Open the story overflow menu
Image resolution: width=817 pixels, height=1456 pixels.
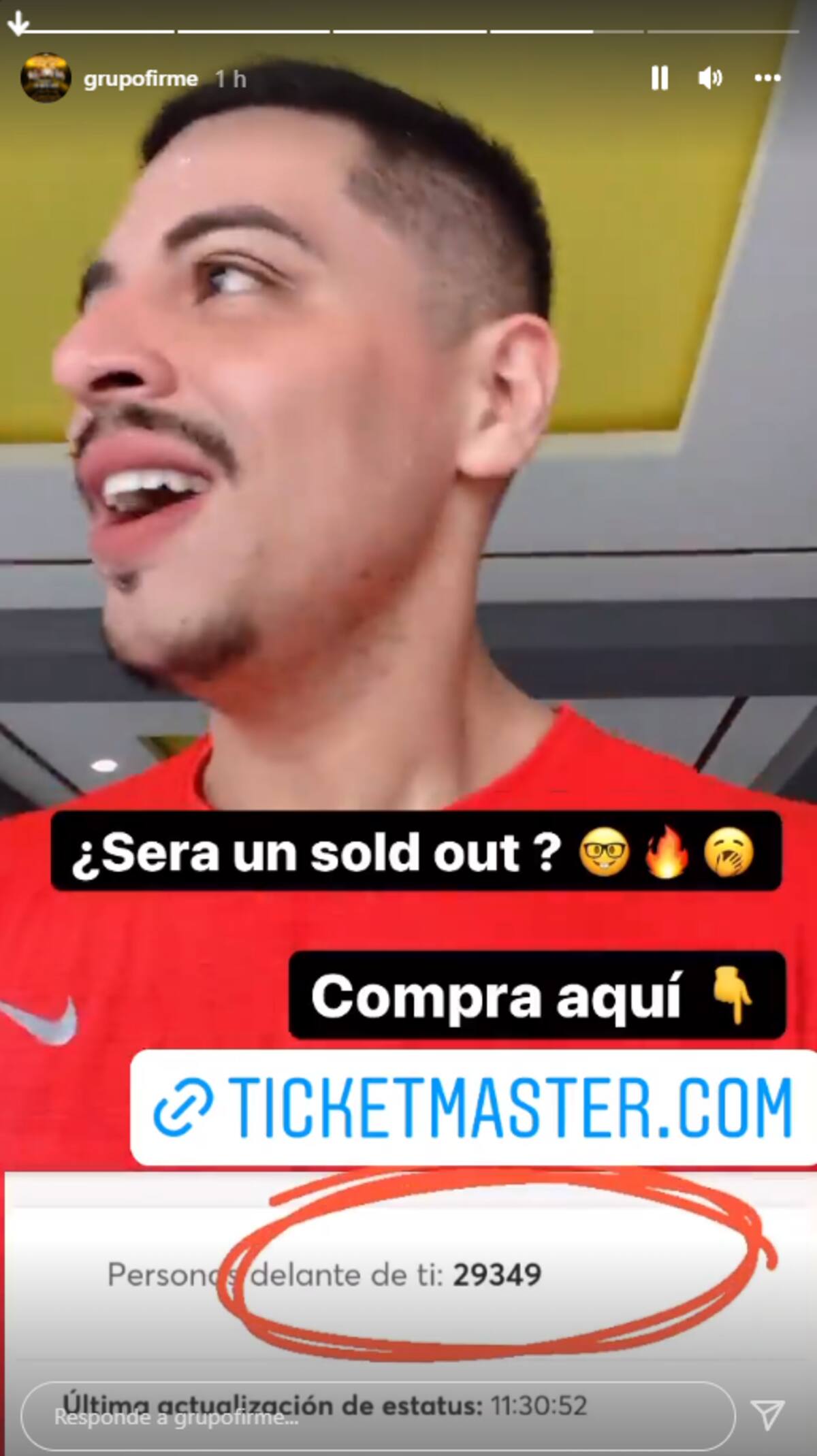point(767,78)
